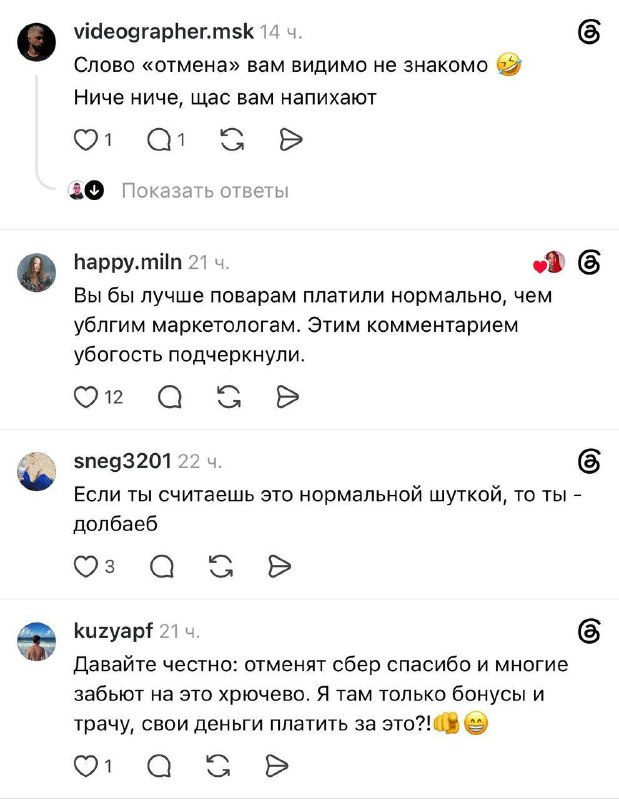Share happy.miln's comment
The image size is (619, 800).
[287, 397]
